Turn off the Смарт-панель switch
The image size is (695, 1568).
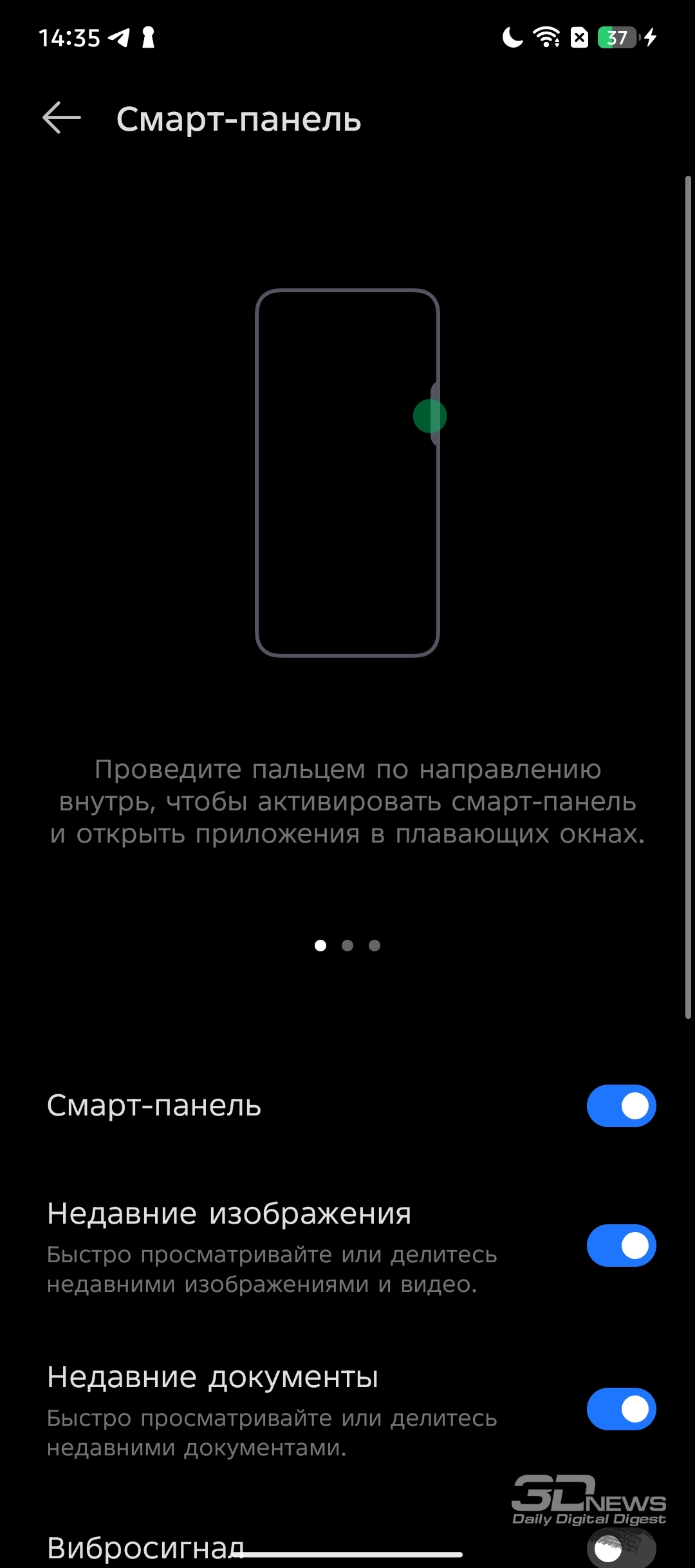[621, 1106]
